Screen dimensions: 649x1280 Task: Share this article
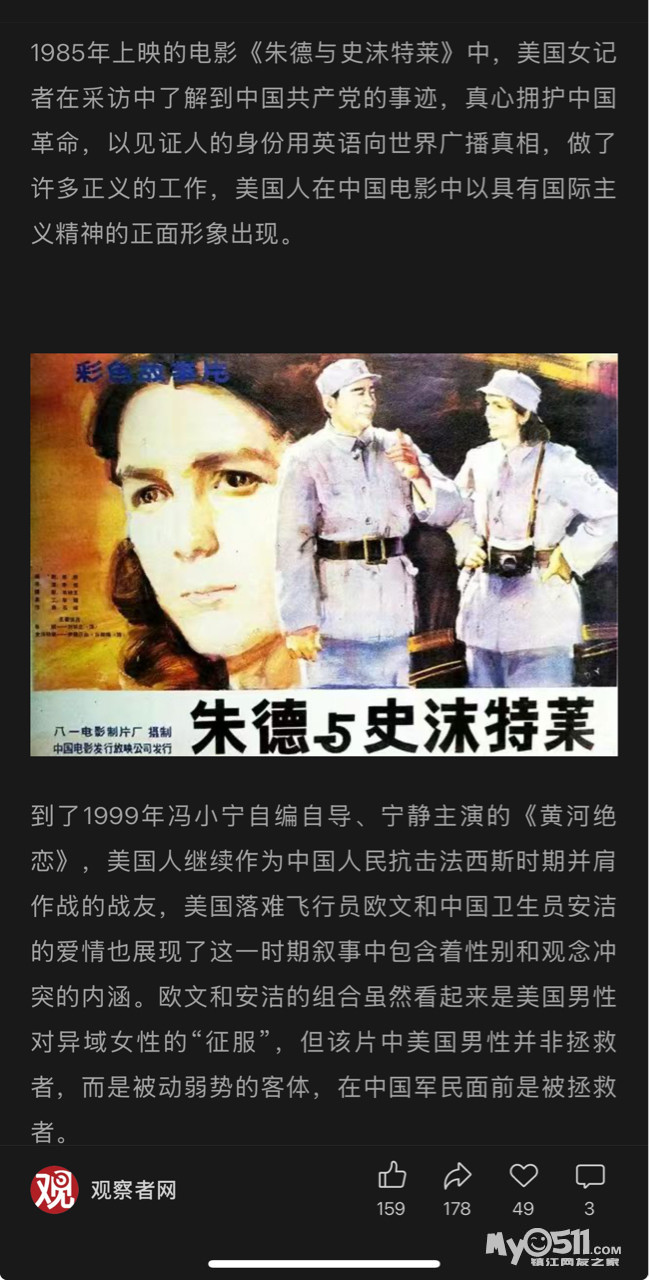click(x=457, y=1176)
